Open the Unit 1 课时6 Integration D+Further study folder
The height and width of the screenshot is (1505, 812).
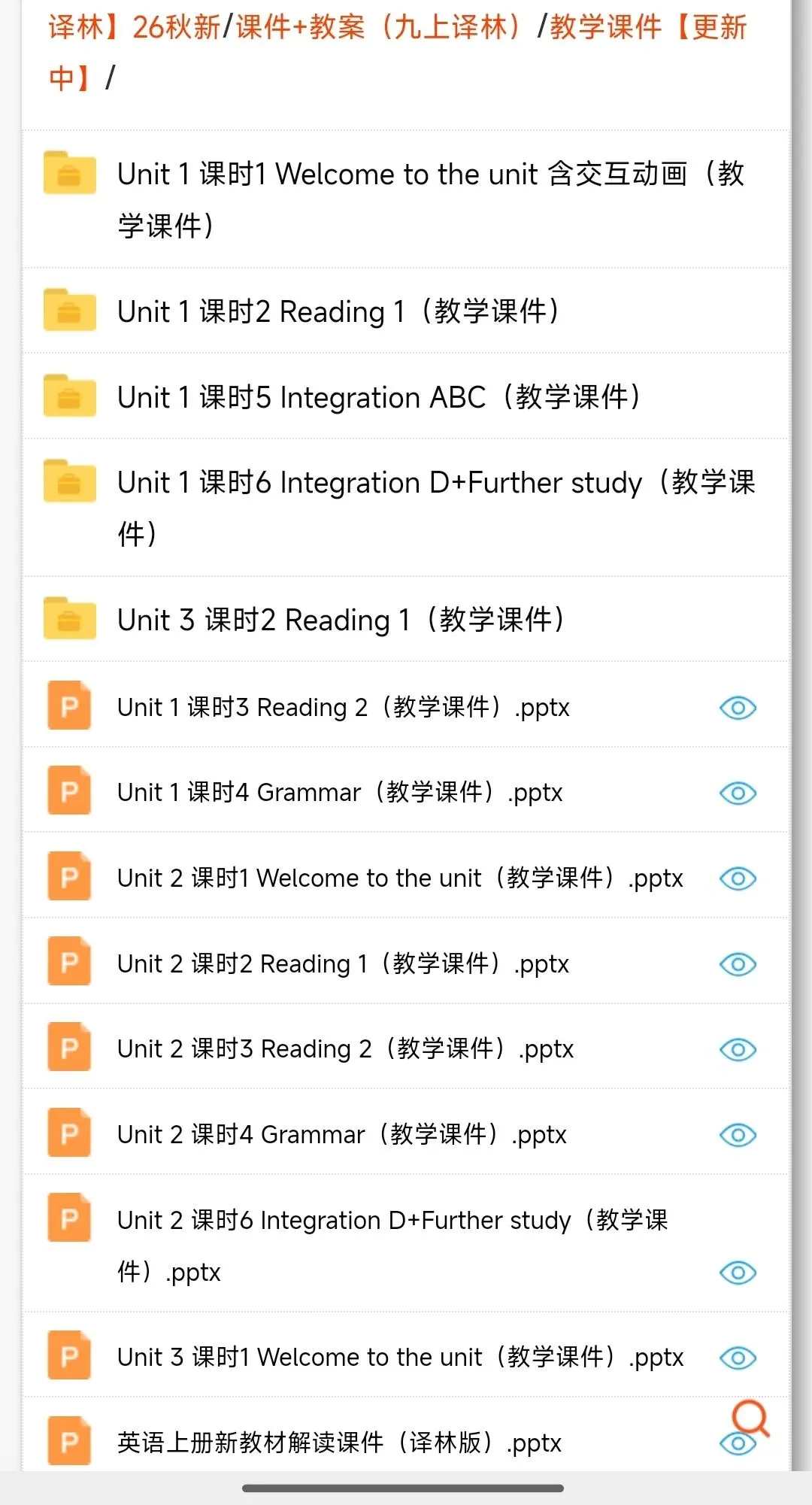(x=406, y=508)
